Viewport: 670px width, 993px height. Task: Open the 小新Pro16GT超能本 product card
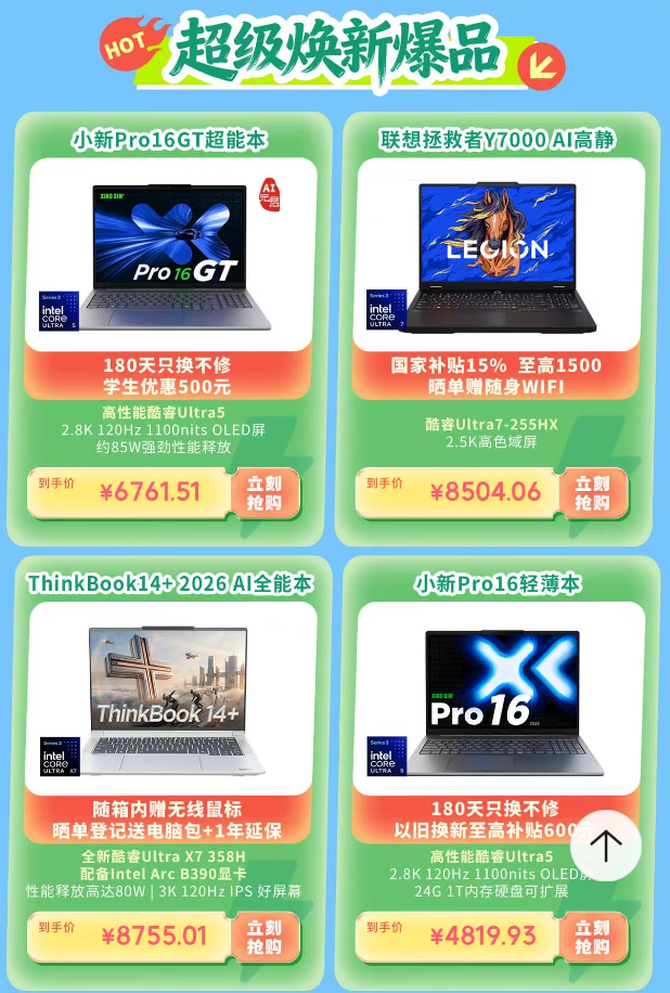pyautogui.click(x=169, y=255)
